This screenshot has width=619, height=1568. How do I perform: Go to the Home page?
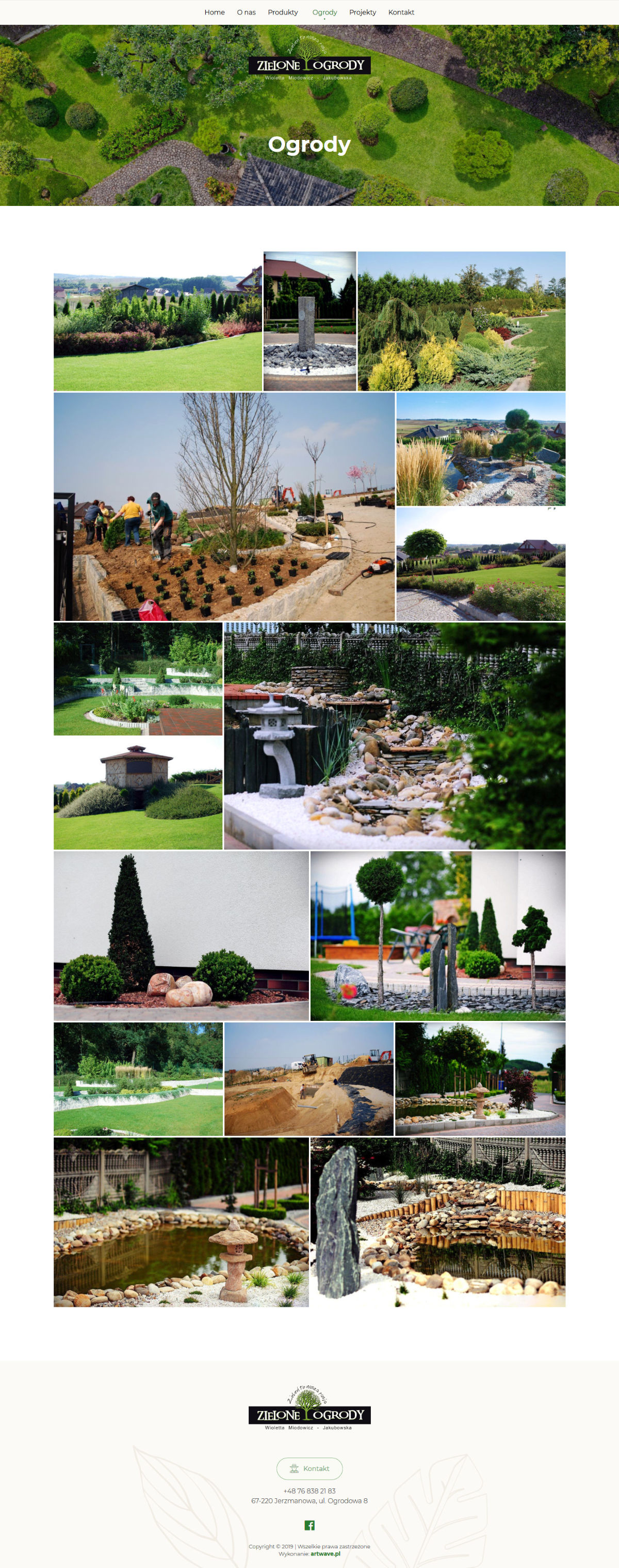(214, 12)
